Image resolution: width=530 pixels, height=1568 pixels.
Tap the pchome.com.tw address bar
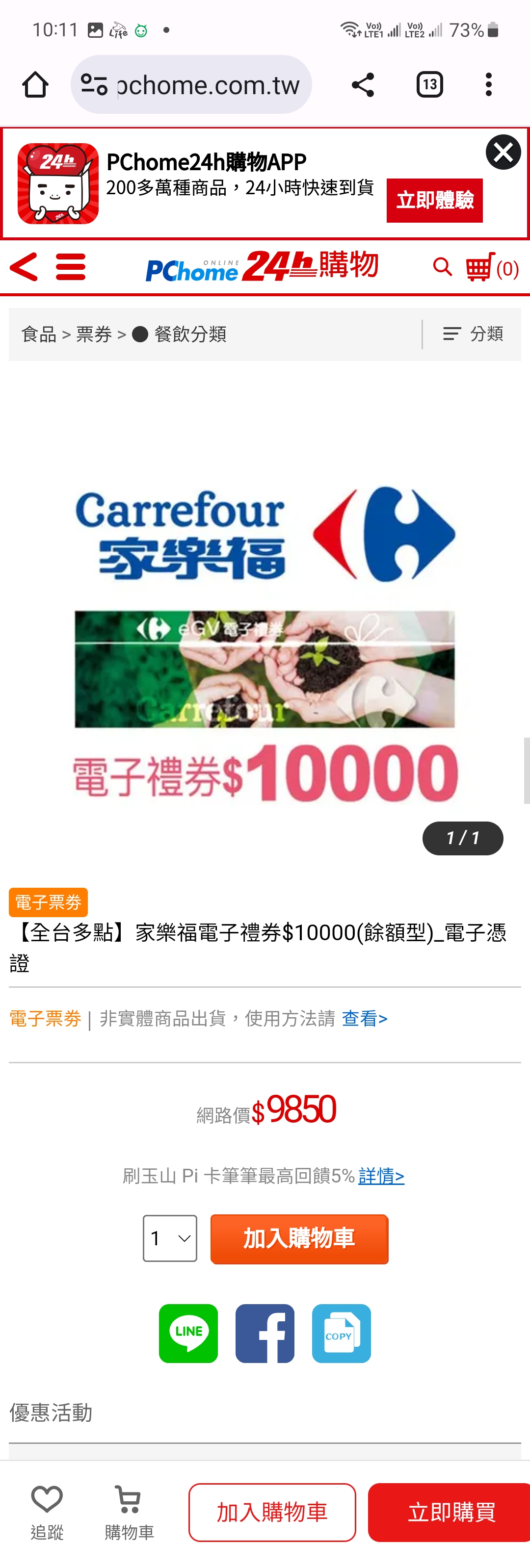coord(207,85)
